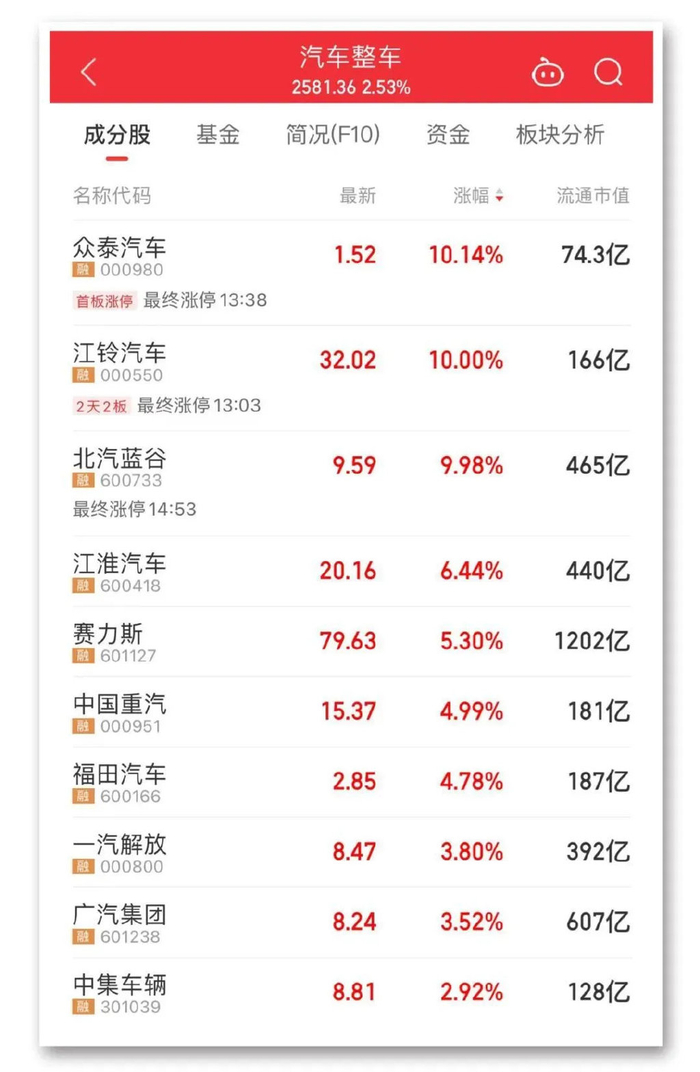Open the 中国重汽 stock row
Screen dimensions: 700x1072
[351, 712]
